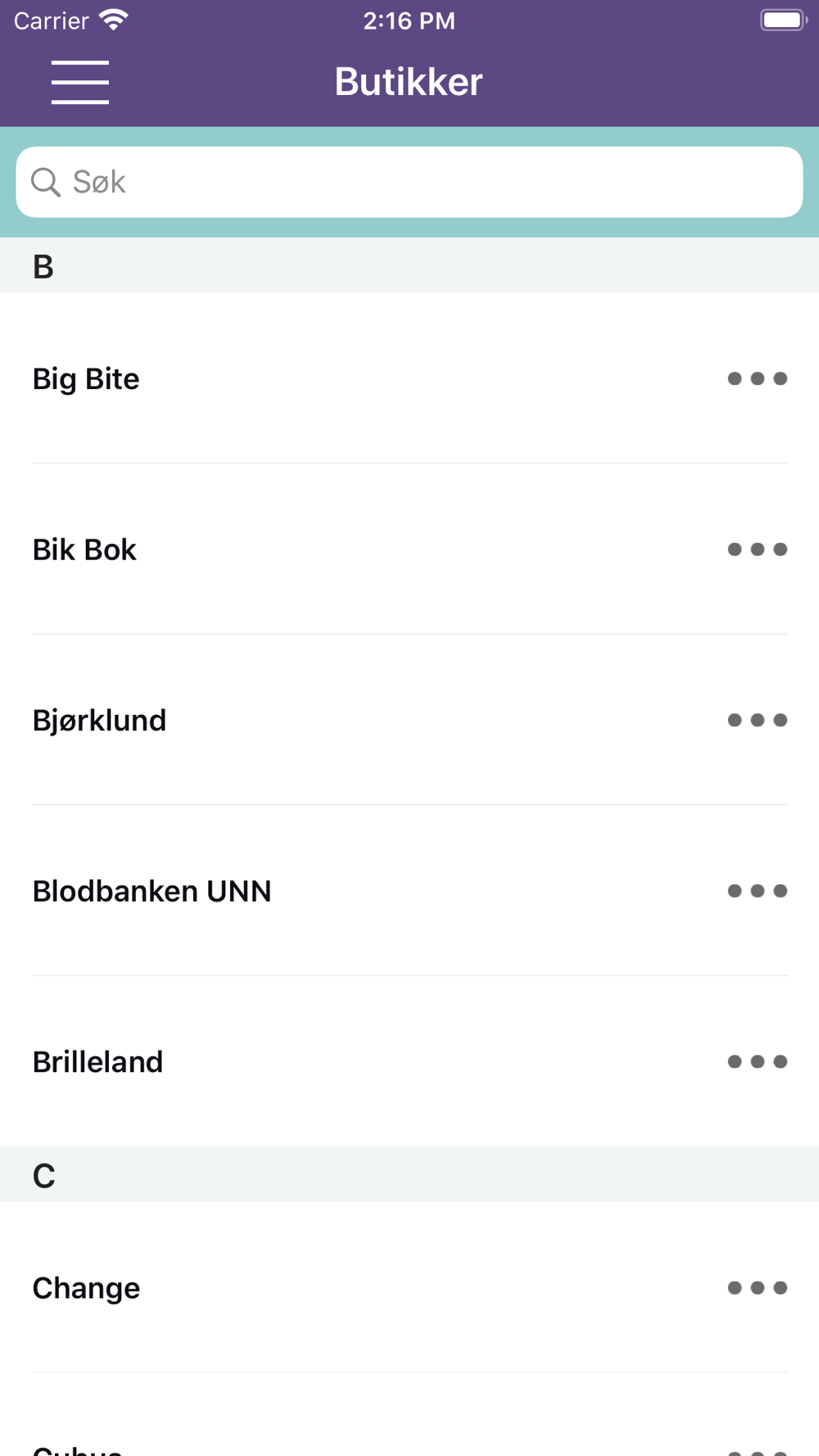Open the Change store row
819x1456 pixels.
tap(409, 1287)
